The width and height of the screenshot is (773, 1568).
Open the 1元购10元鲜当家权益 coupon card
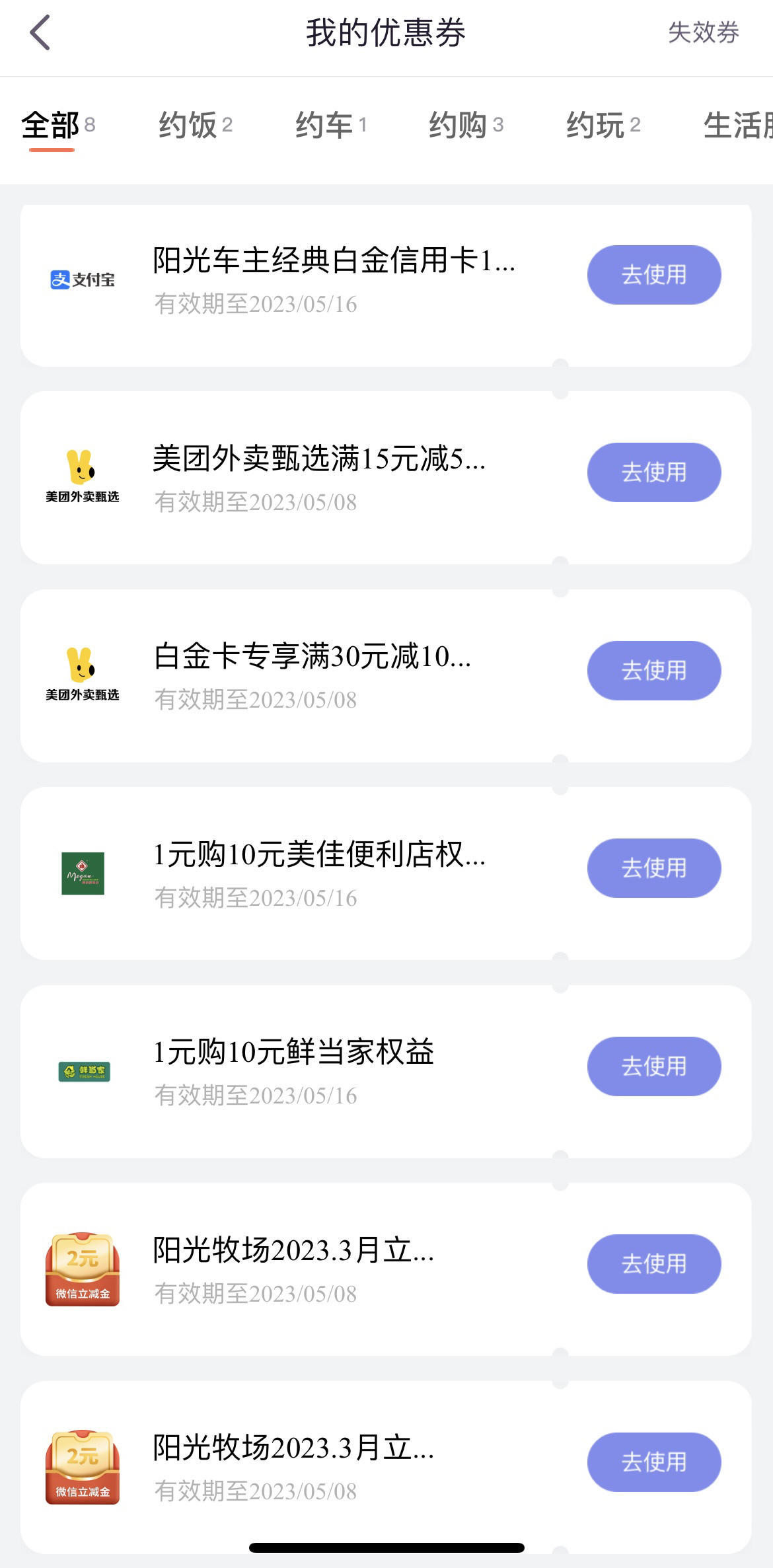386,1072
